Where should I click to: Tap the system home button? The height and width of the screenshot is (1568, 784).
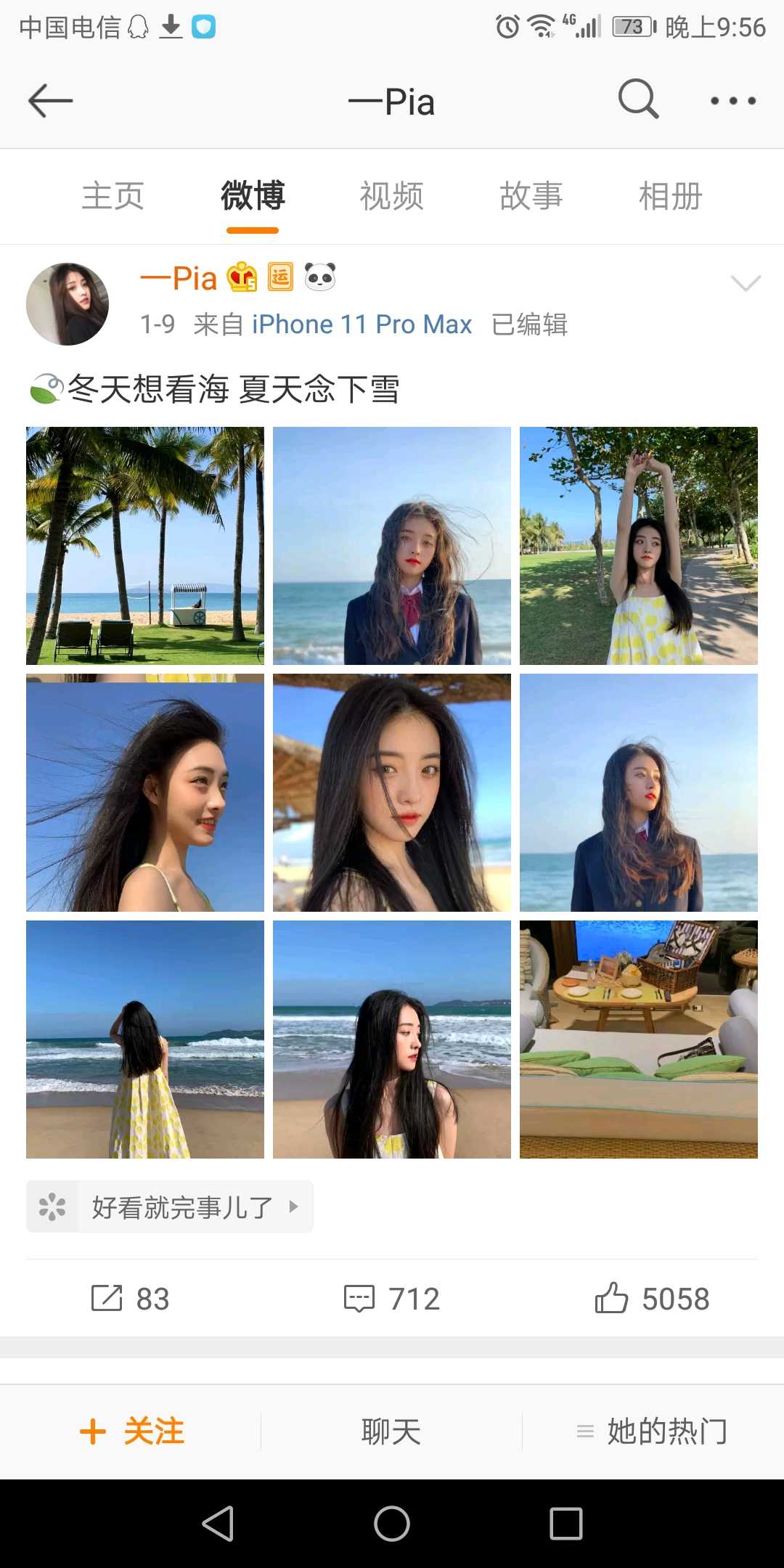[x=392, y=1524]
